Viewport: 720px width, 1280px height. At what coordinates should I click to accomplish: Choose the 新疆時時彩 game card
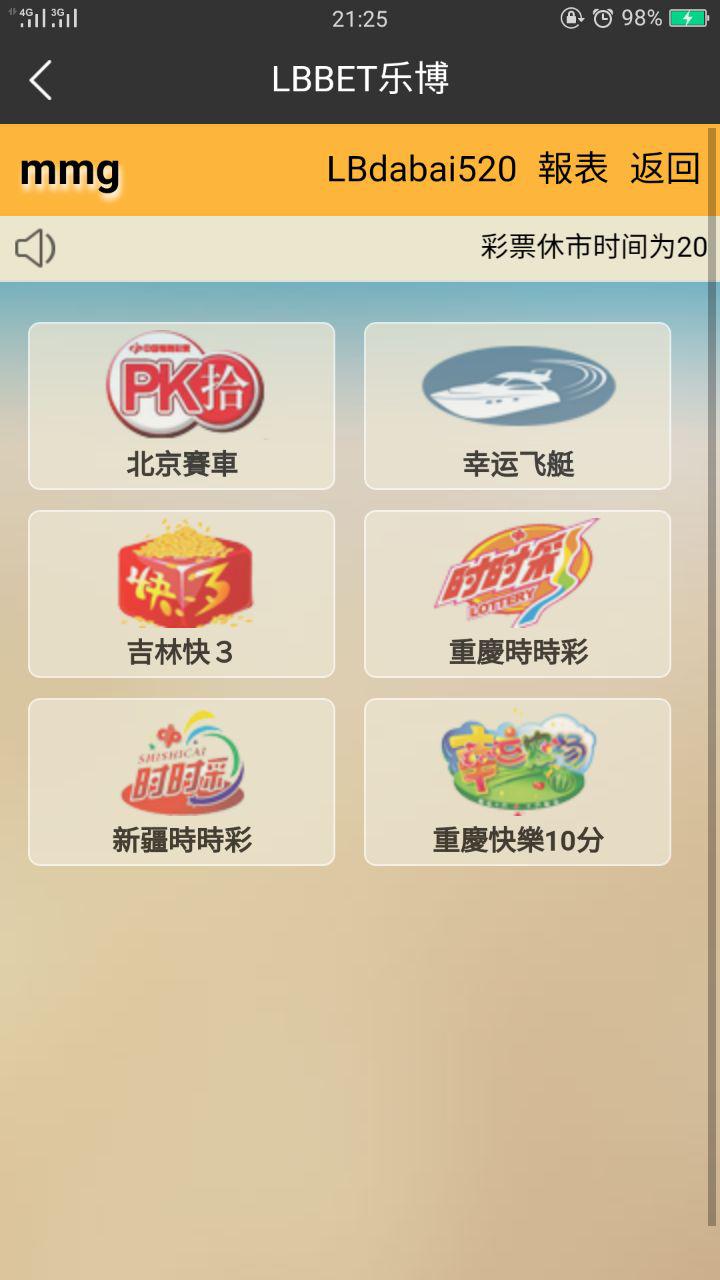(182, 782)
